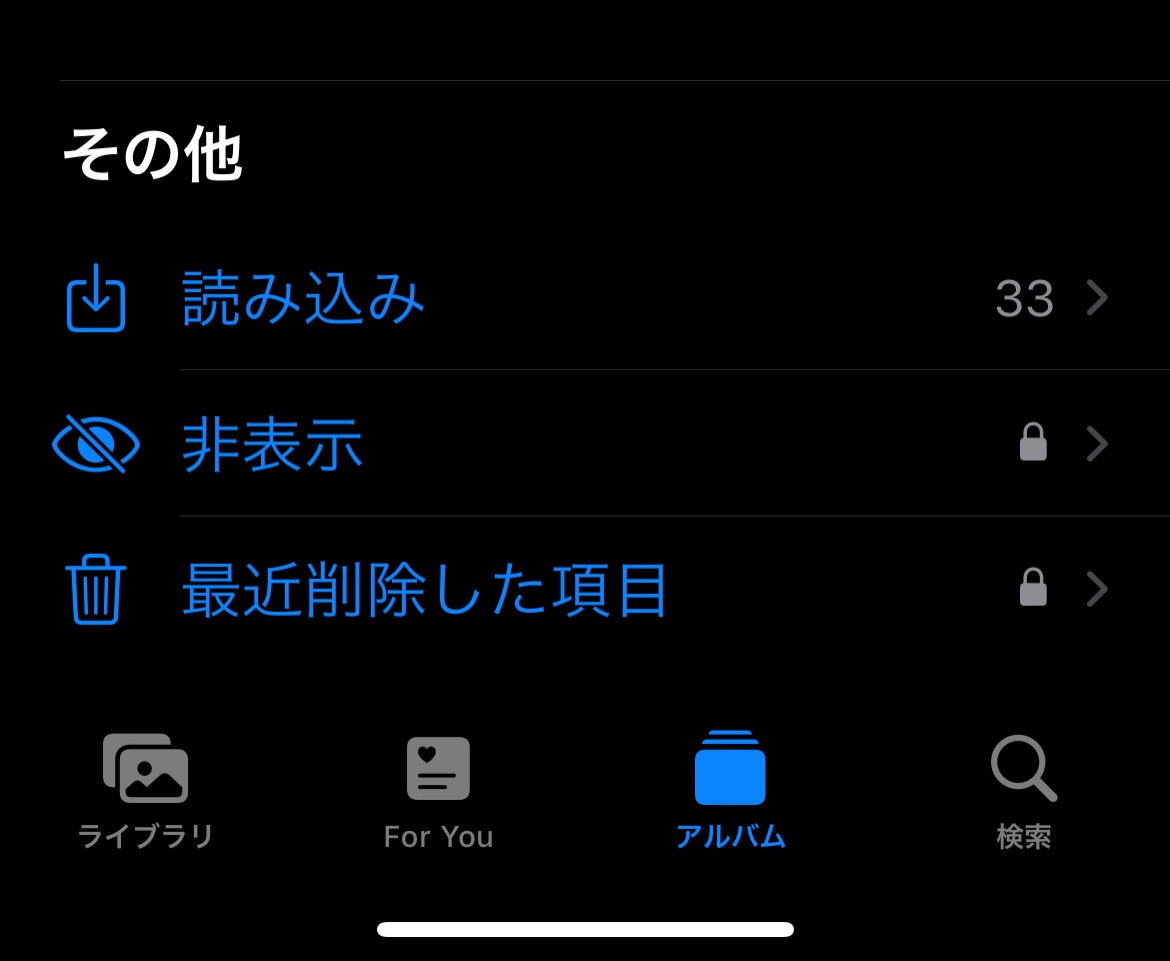Viewport: 1170px width, 961px height.
Task: Select the アルバム tab
Action: click(x=730, y=790)
